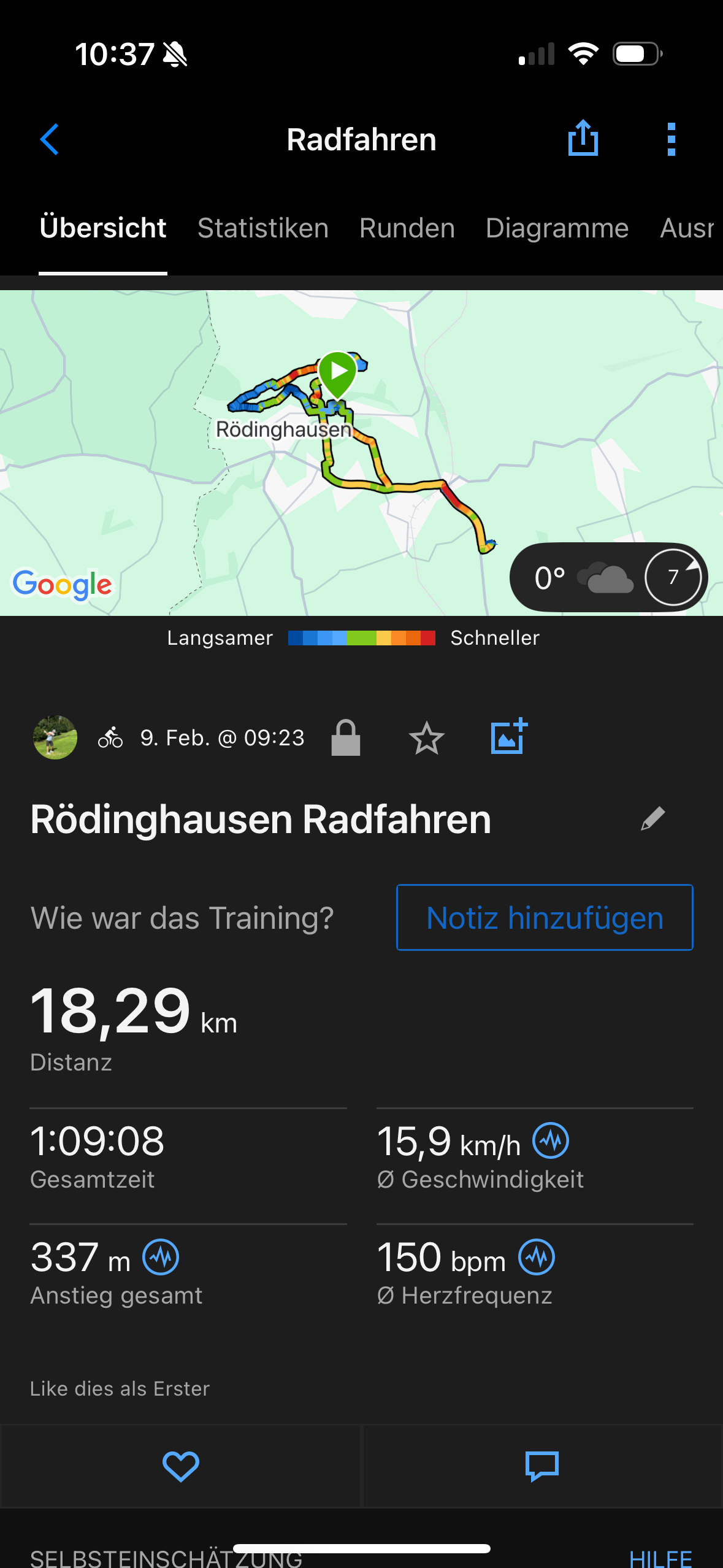Select the Übersicht tab
This screenshot has width=723, height=1568.
tap(103, 228)
